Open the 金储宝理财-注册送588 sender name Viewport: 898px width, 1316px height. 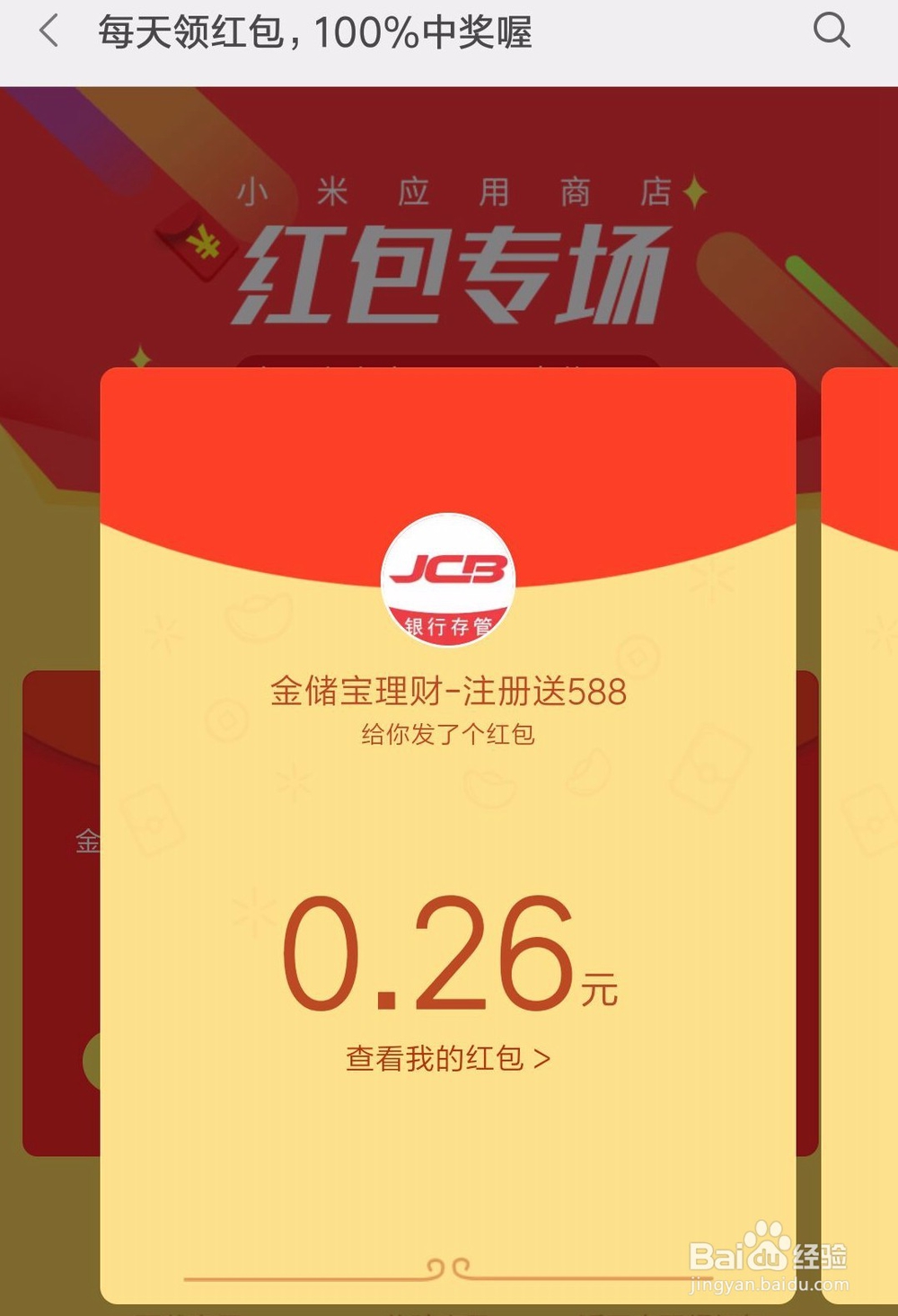point(448,691)
